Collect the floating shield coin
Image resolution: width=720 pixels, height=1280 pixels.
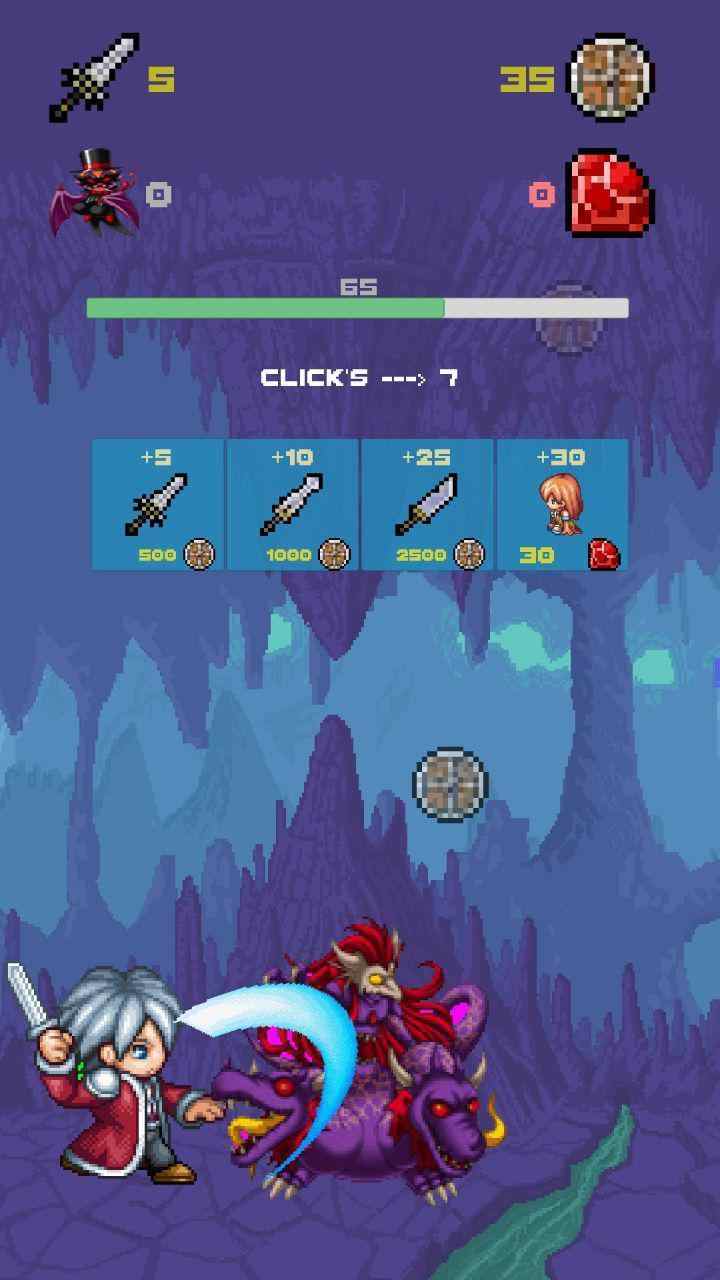[451, 784]
